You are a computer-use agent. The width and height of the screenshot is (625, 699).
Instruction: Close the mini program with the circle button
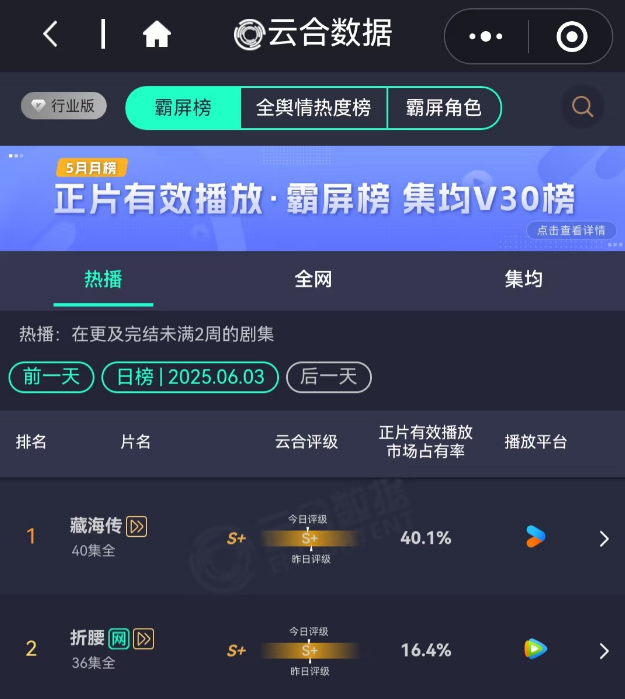pyautogui.click(x=571, y=37)
